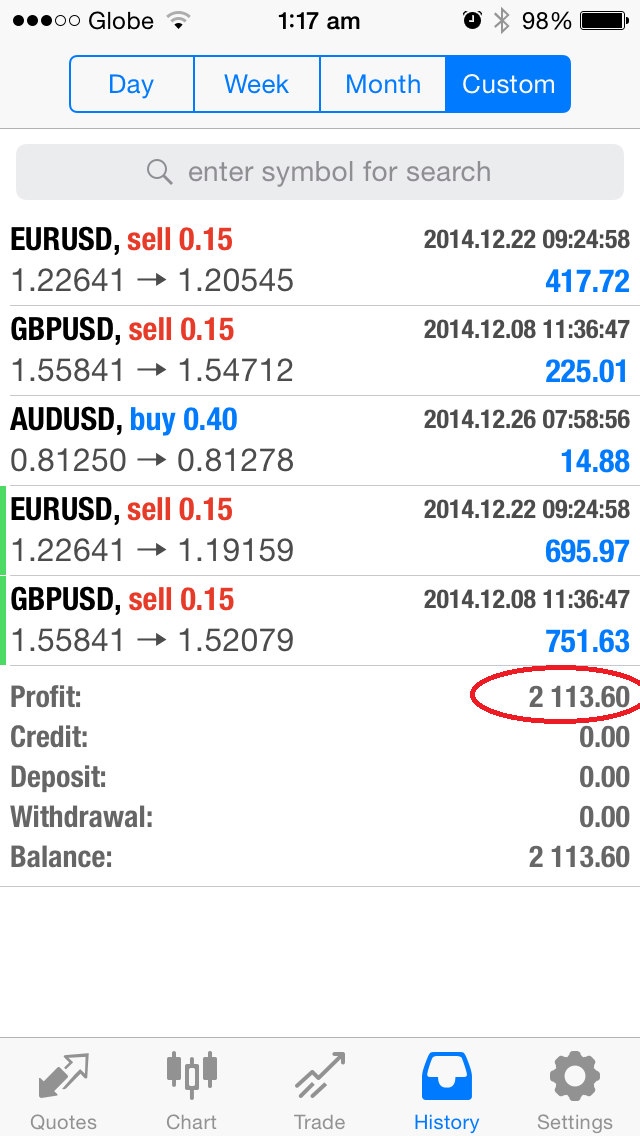The image size is (640, 1136).
Task: Tap the symbol search field
Action: (320, 172)
